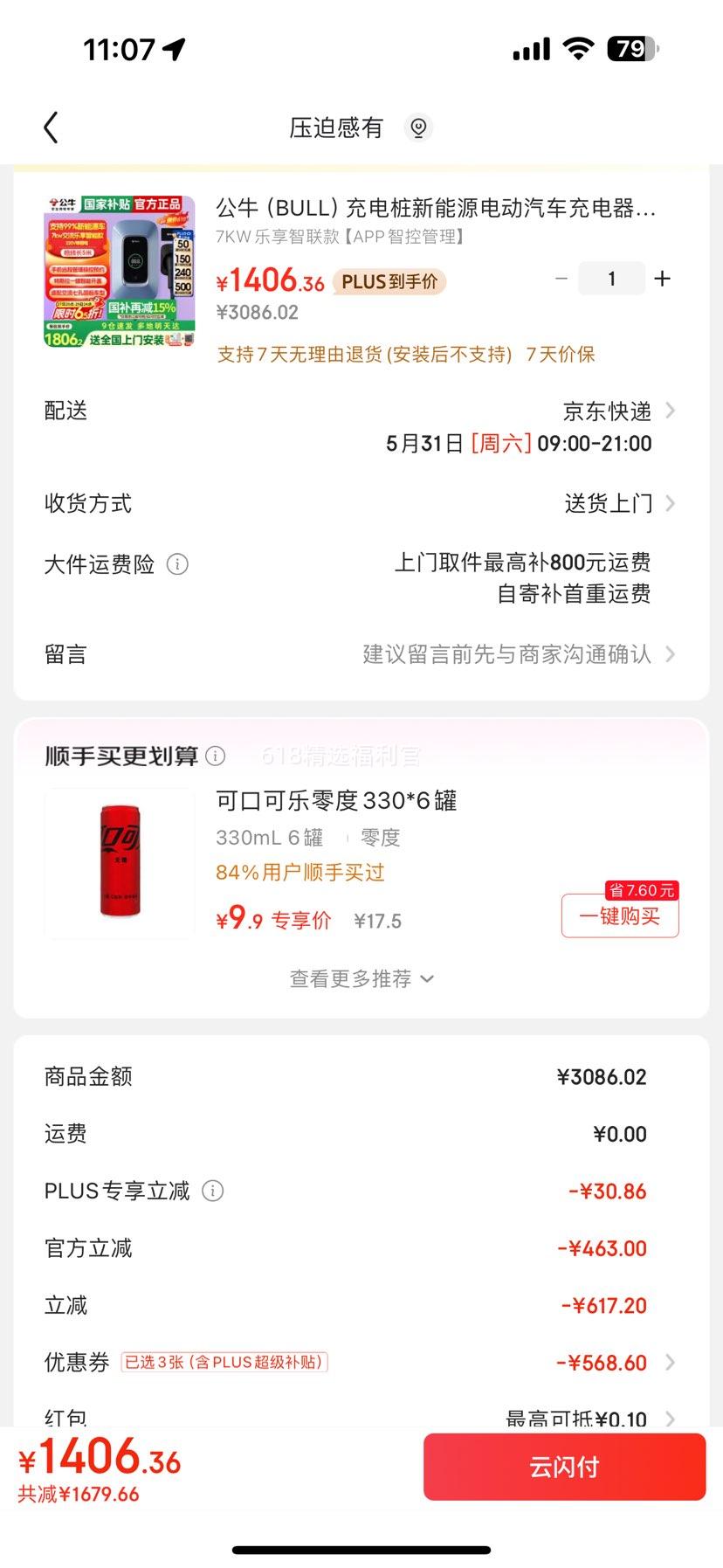Show info about 大件运费险

pos(177,564)
